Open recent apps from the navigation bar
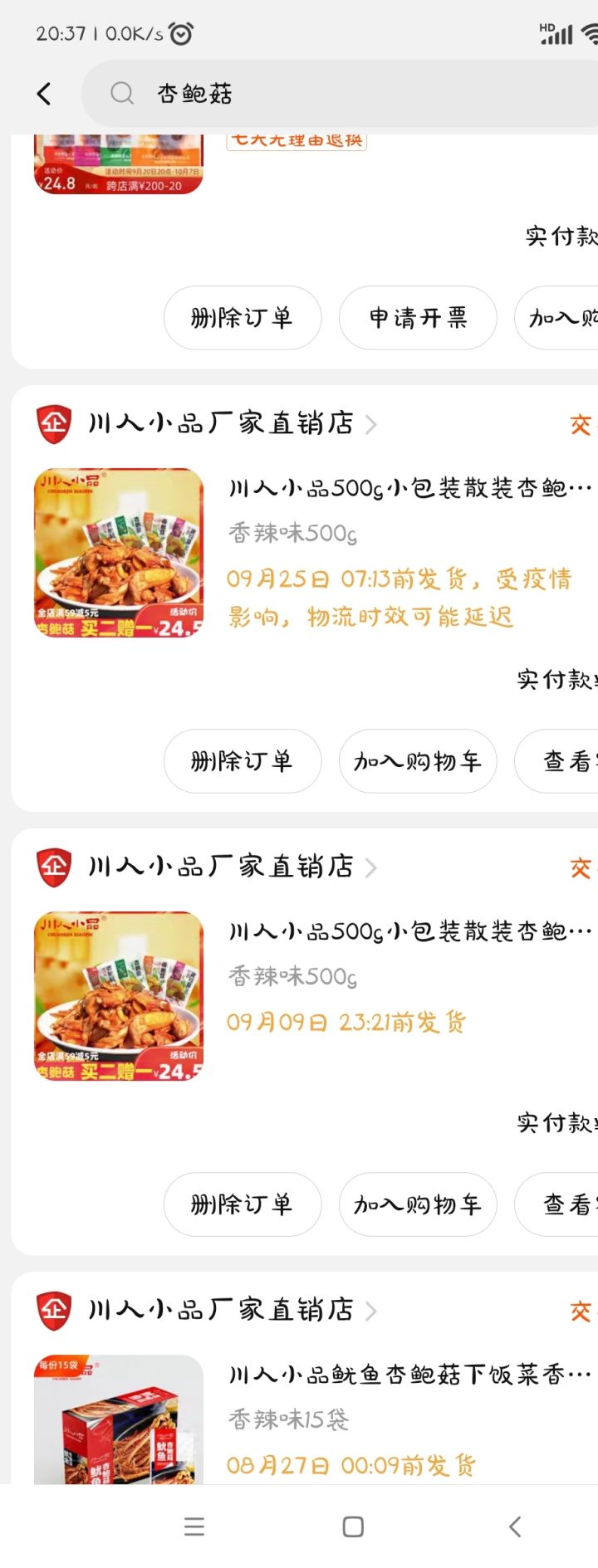Screen dimensions: 598x1568 coord(194,1526)
